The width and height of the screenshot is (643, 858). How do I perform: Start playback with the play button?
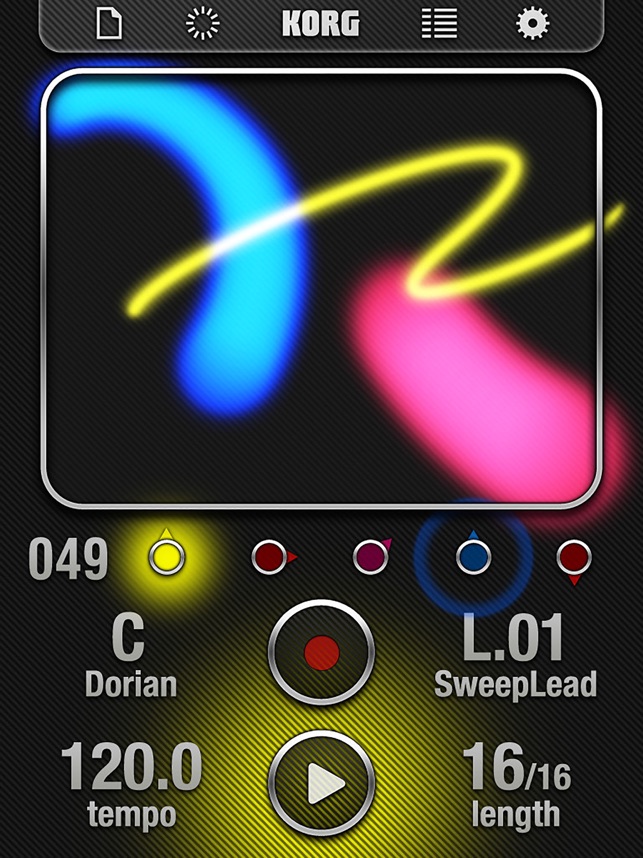pos(321,783)
